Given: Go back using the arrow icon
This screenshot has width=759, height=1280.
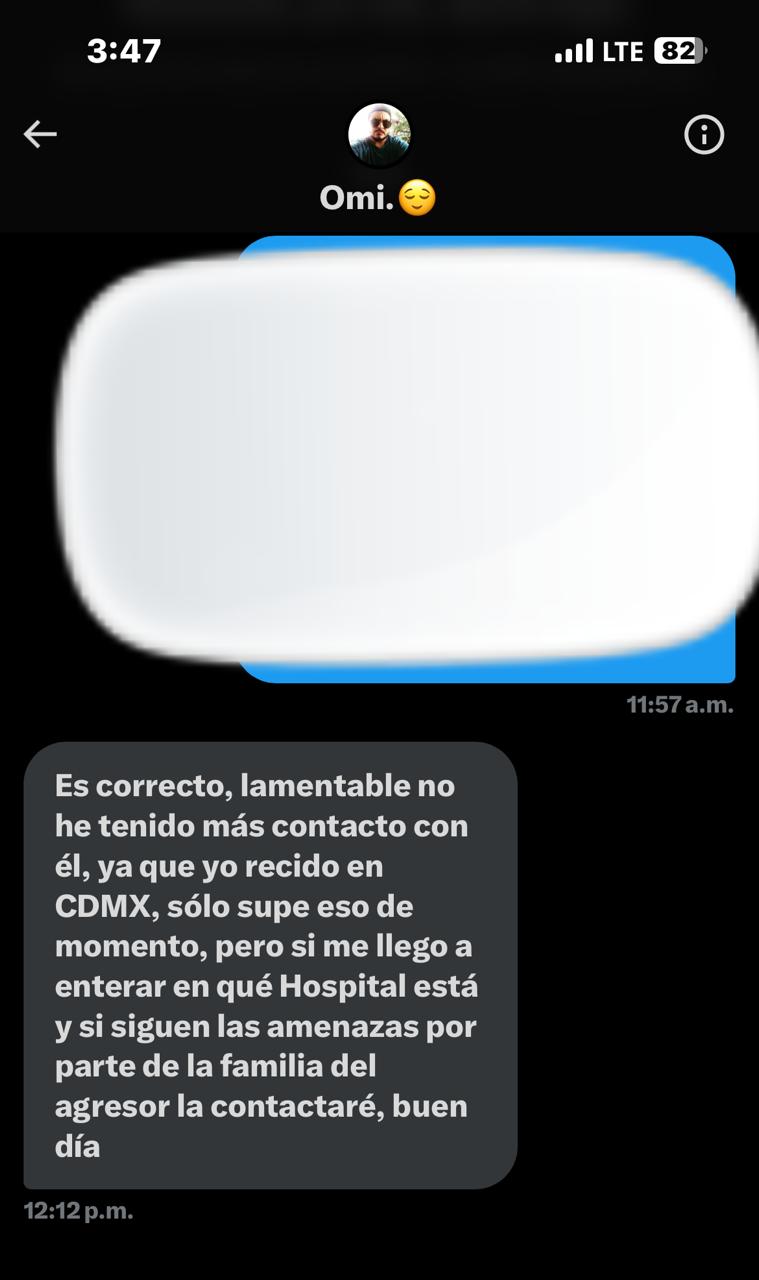Looking at the screenshot, I should (x=40, y=134).
